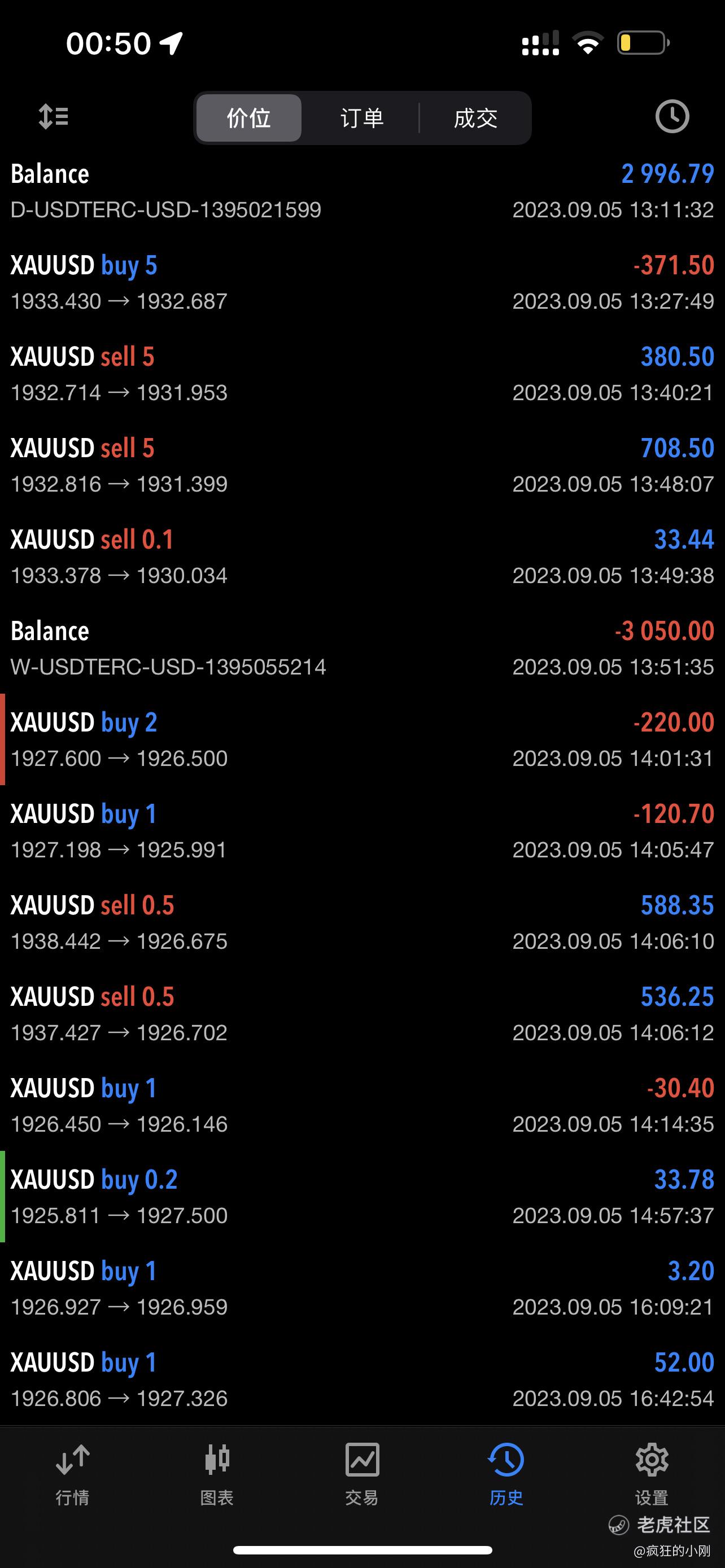Expand the XAUUSD buy 0.2 trade
The width and height of the screenshot is (725, 1568).
click(x=362, y=1197)
